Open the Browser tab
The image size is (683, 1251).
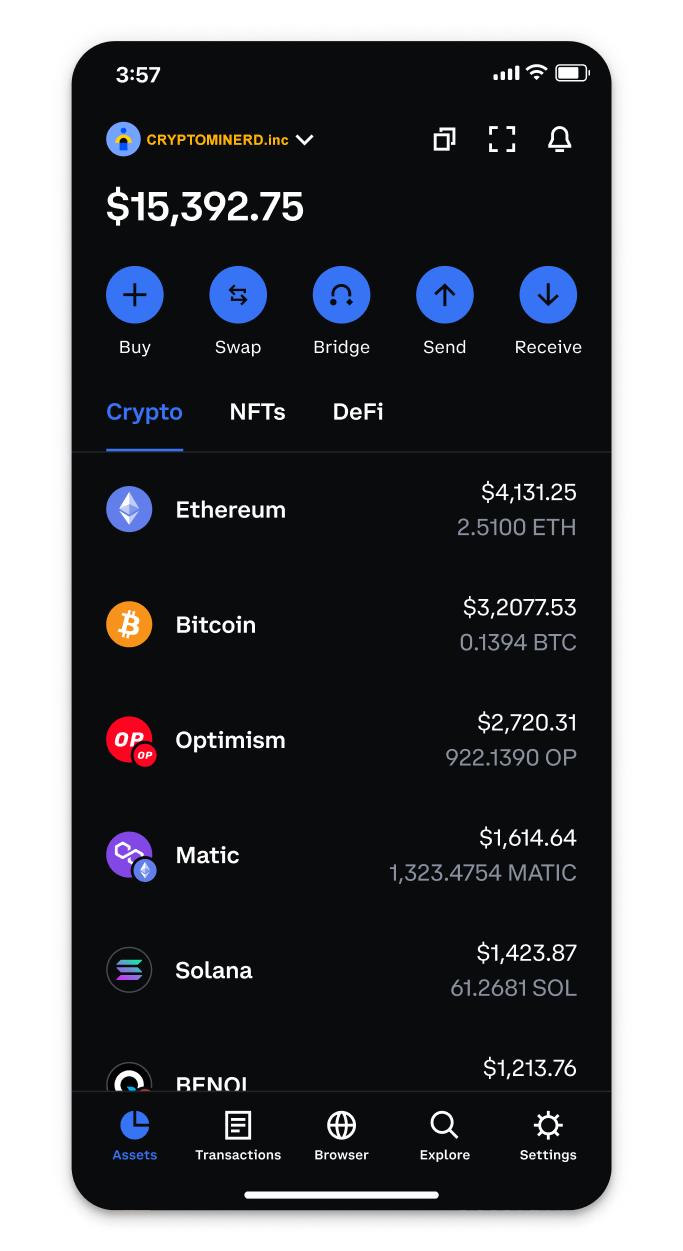(x=342, y=1136)
